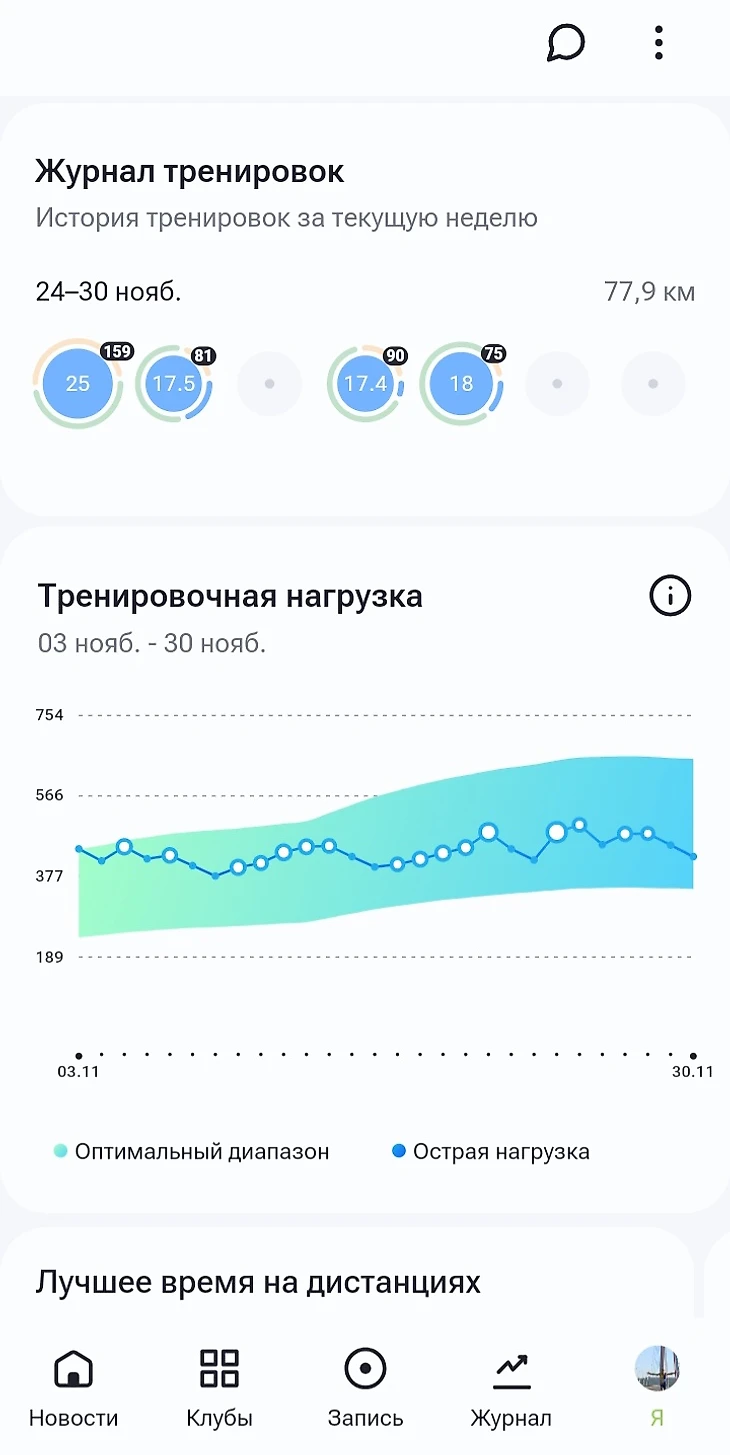Screen dimensions: 730x1455
Task: Show info about Тренировочная нагрузка
Action: [x=670, y=596]
